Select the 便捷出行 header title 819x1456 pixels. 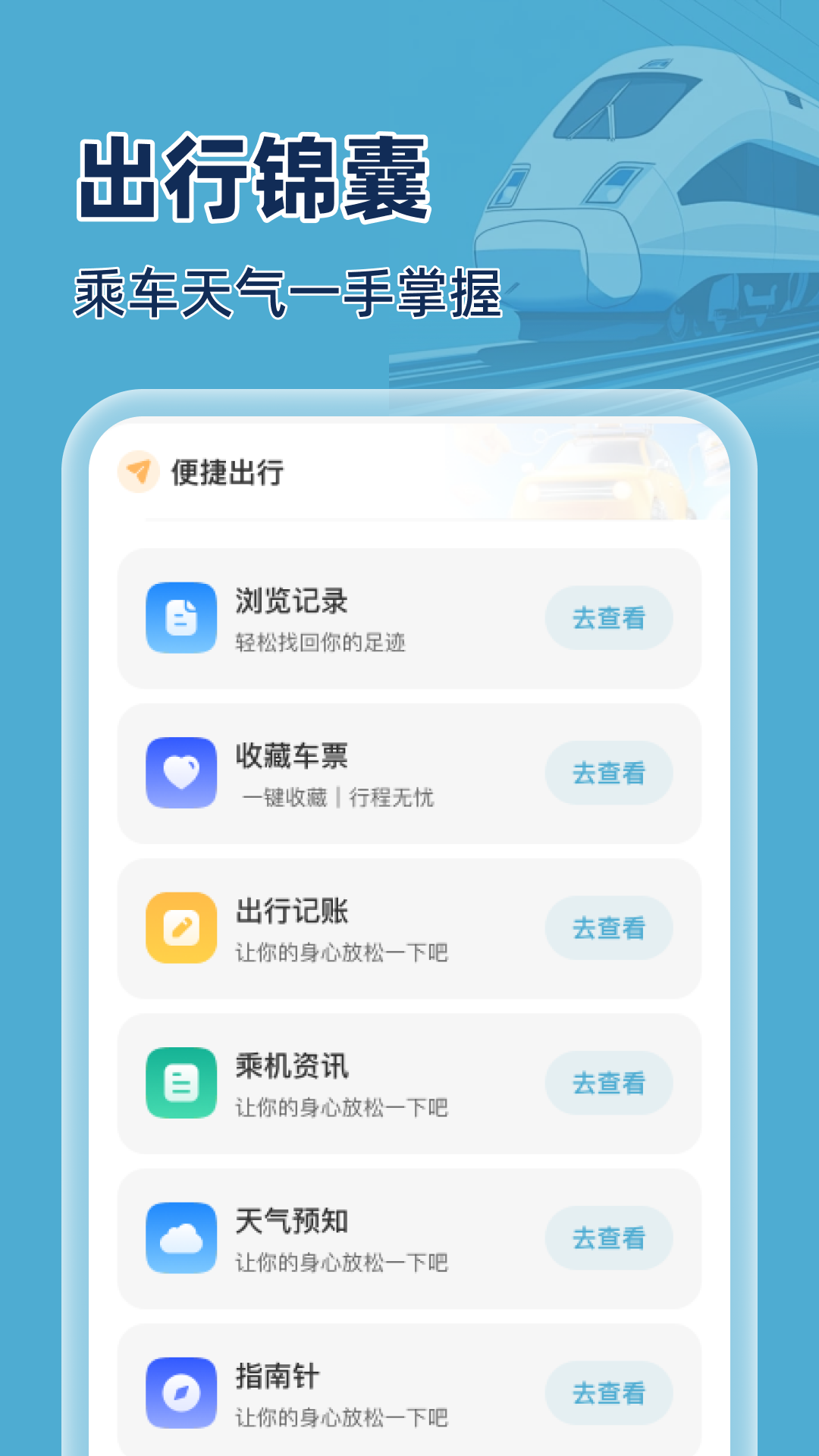(x=227, y=472)
